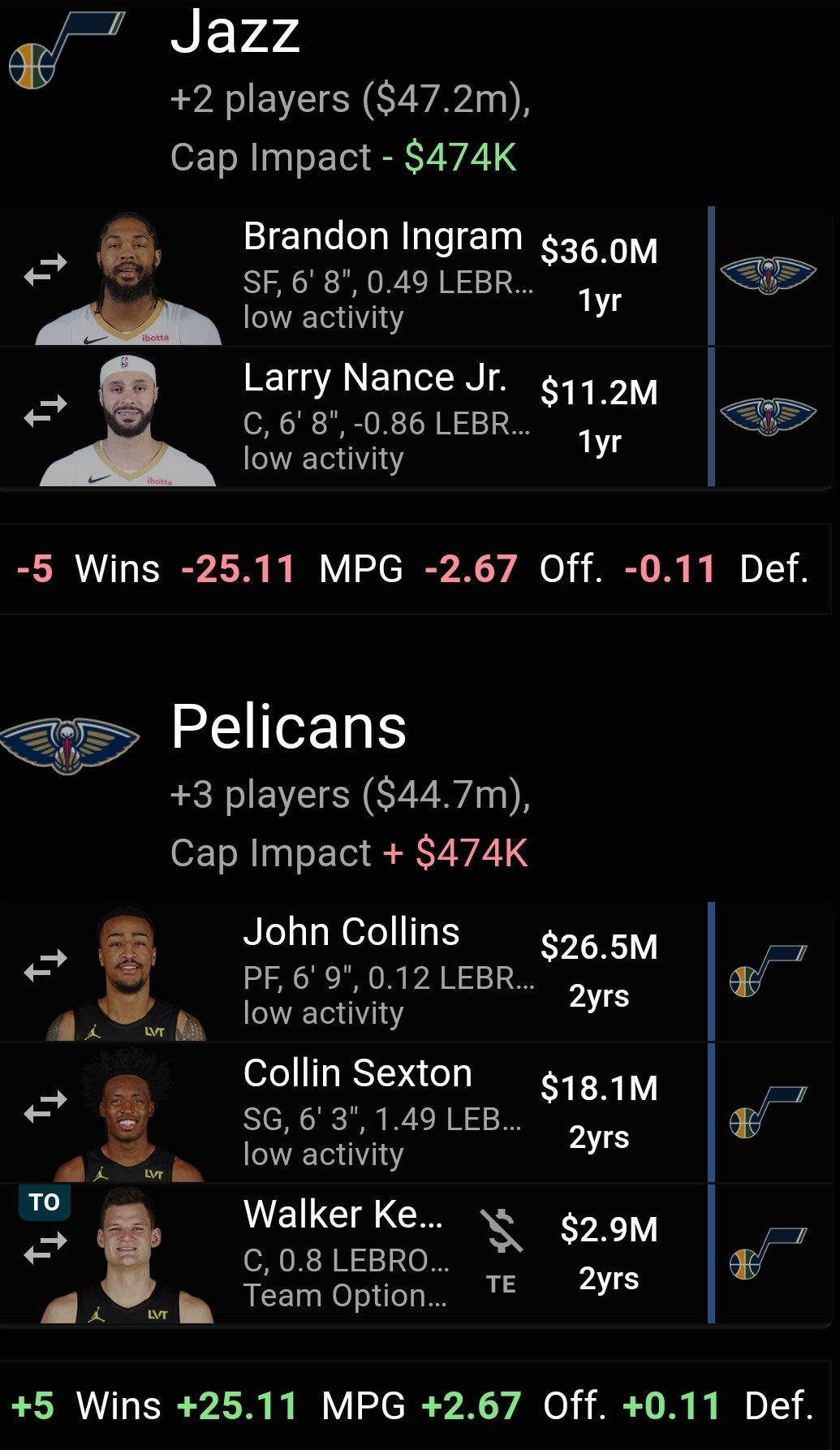Screen dimensions: 840x1450
Task: Choose the Jazz logo in Collin Sexton's row
Action: 768,1112
